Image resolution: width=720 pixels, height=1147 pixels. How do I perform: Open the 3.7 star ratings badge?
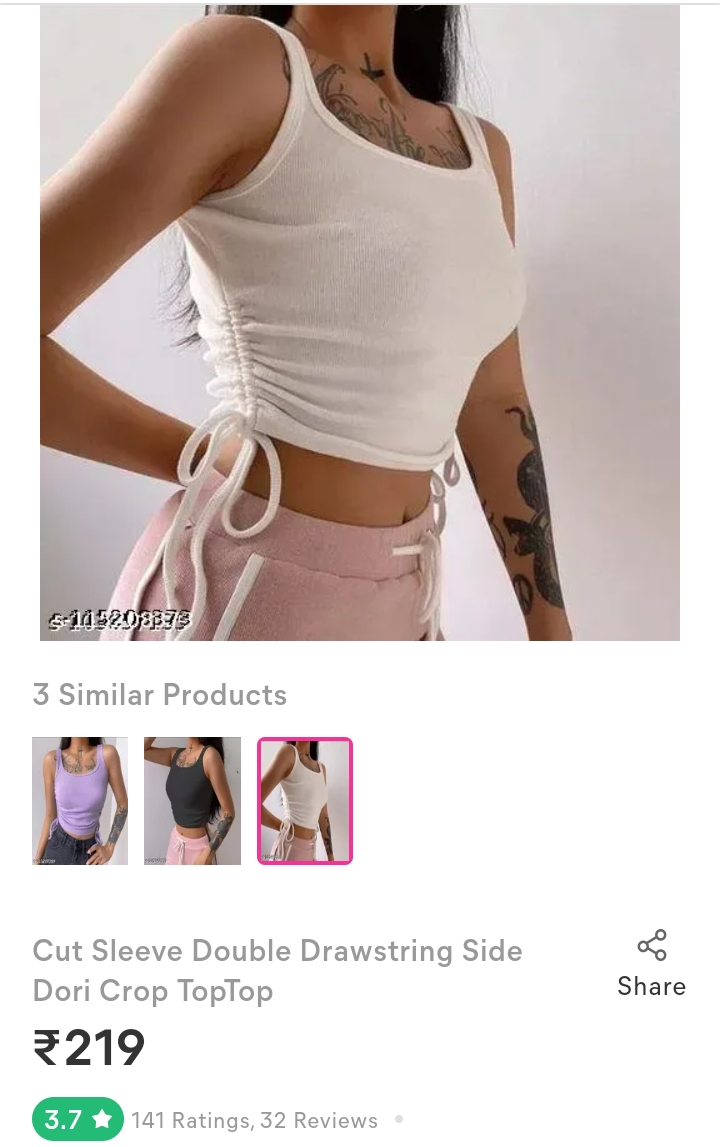pyautogui.click(x=78, y=1119)
